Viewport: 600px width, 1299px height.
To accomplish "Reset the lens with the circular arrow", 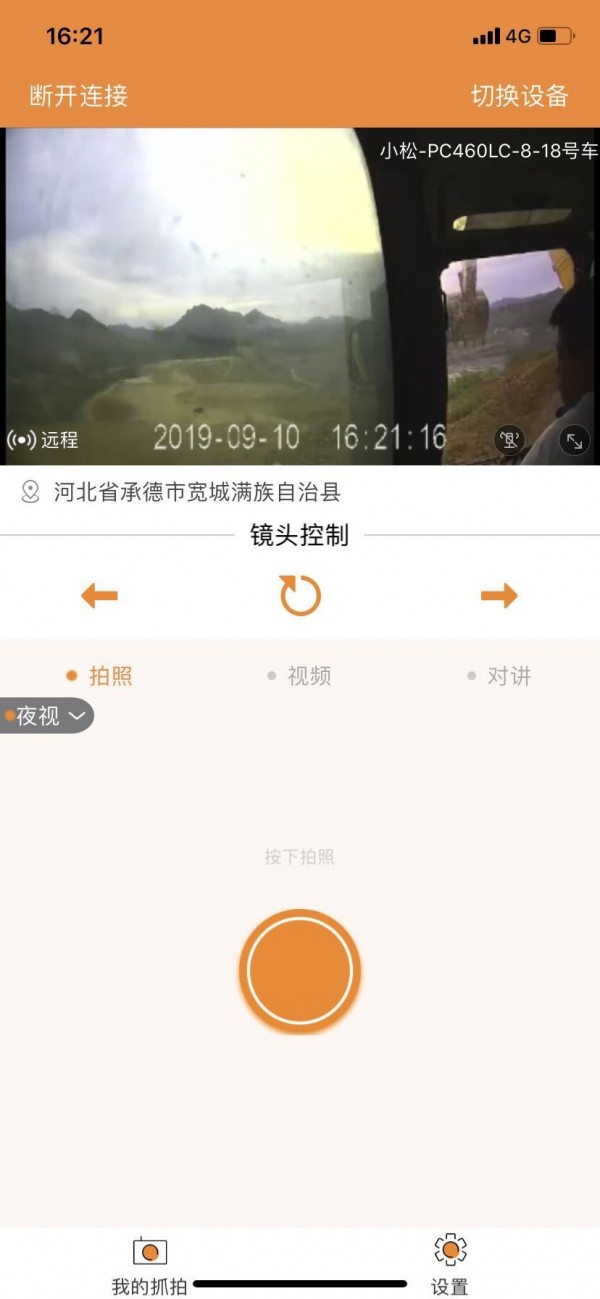I will [x=300, y=596].
